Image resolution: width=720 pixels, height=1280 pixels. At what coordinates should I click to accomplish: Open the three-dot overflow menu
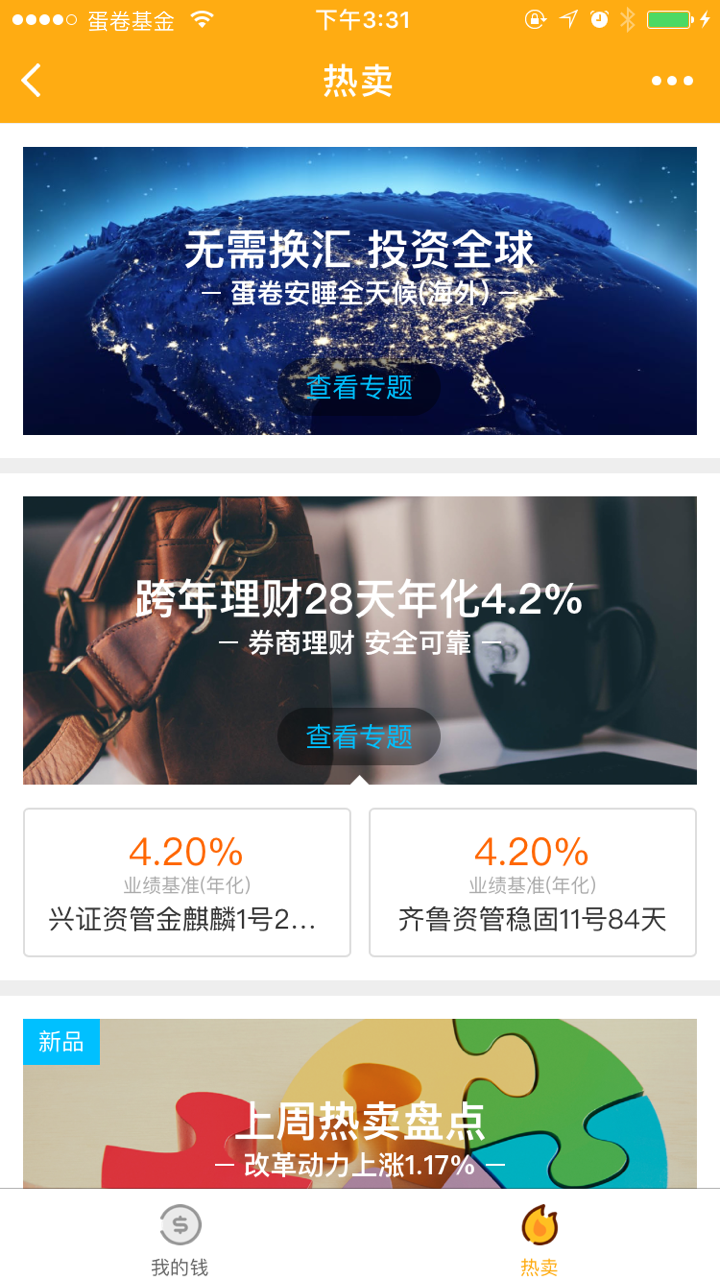coord(672,81)
